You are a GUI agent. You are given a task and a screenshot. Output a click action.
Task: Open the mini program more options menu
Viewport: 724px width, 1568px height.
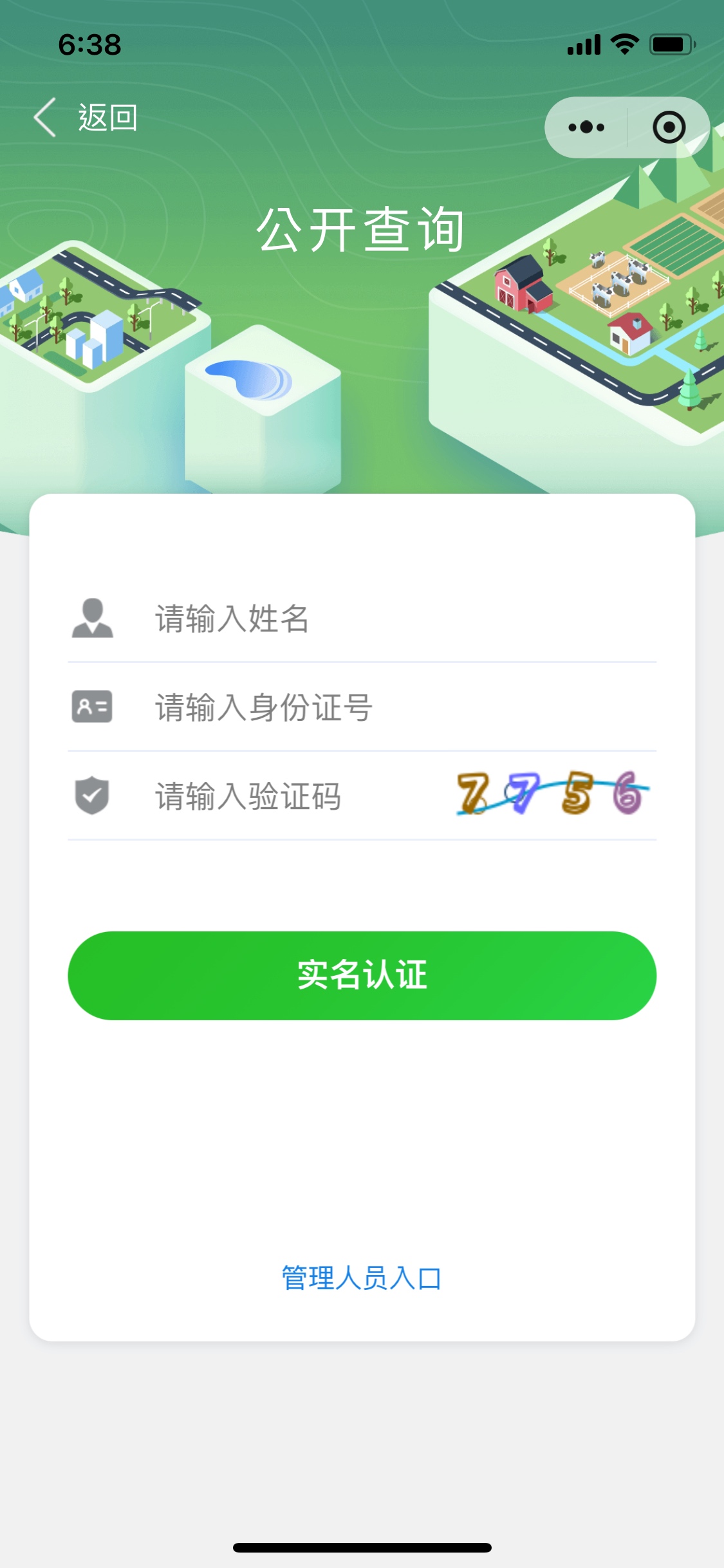(586, 127)
